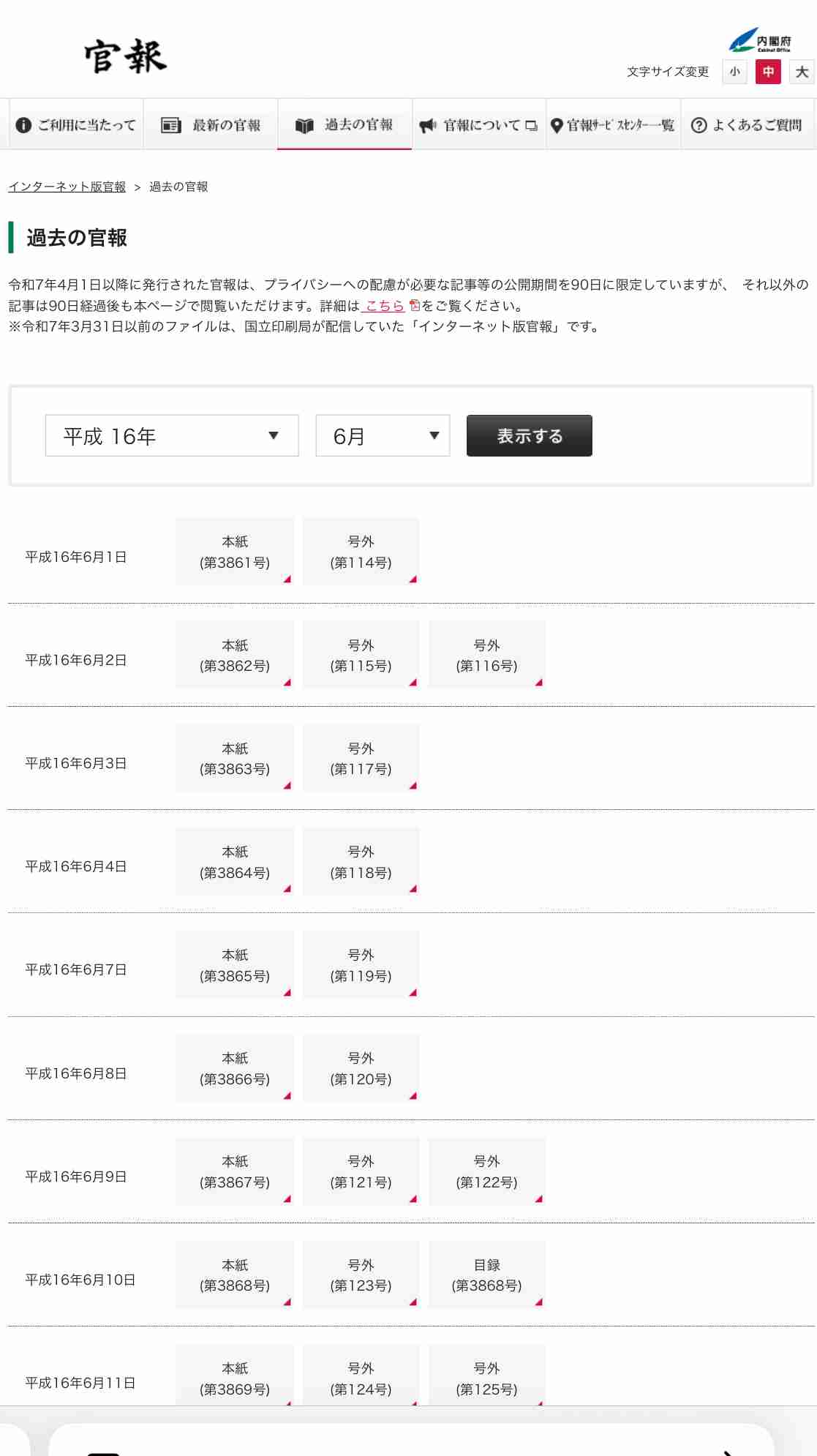Go to the インターネット版官報 breadcrumb link
The width and height of the screenshot is (817, 1456).
(x=67, y=187)
